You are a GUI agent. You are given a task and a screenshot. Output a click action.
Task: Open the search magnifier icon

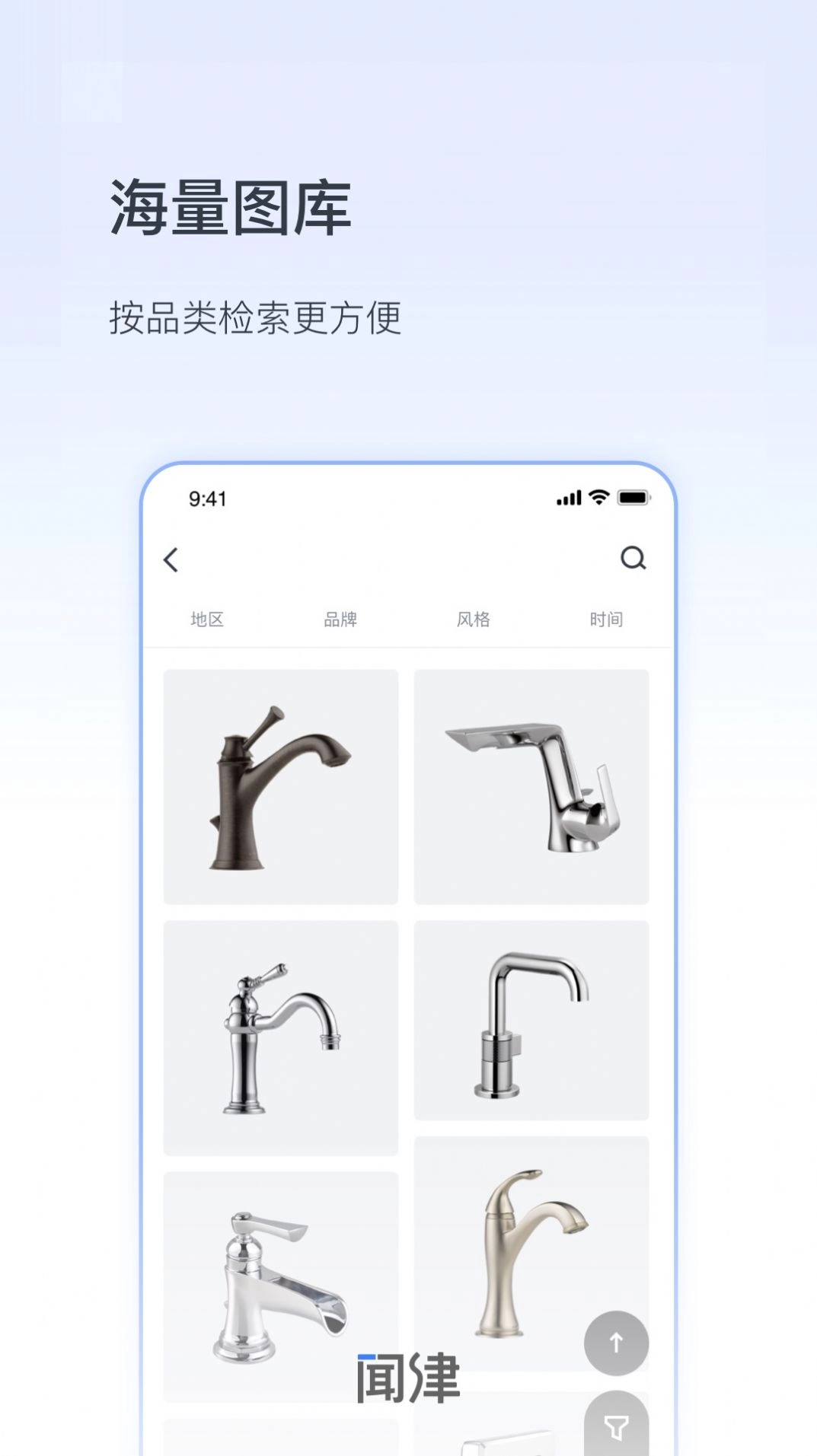[631, 559]
